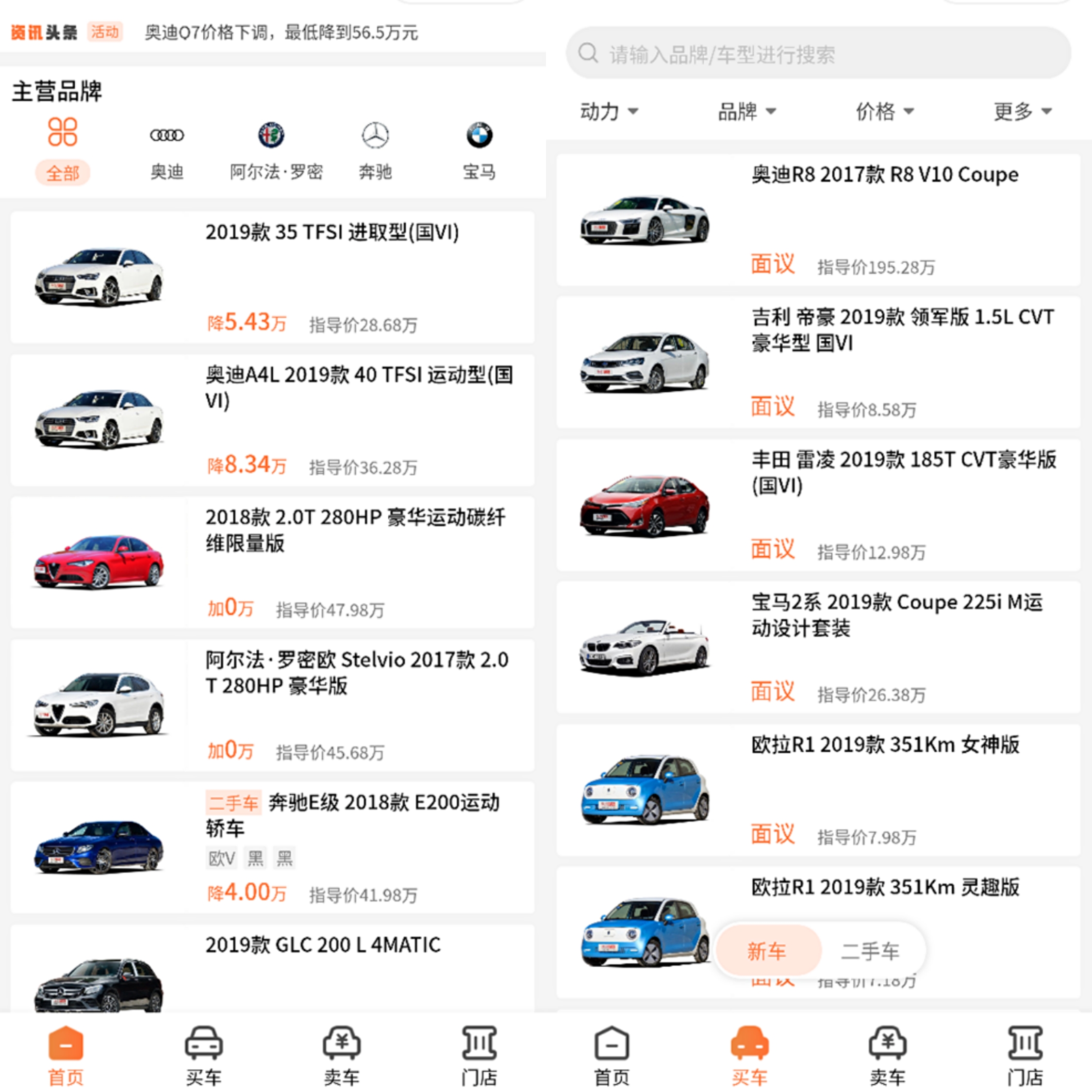Tap the brand and model search field
The height and width of the screenshot is (1092, 1092).
coord(818,54)
